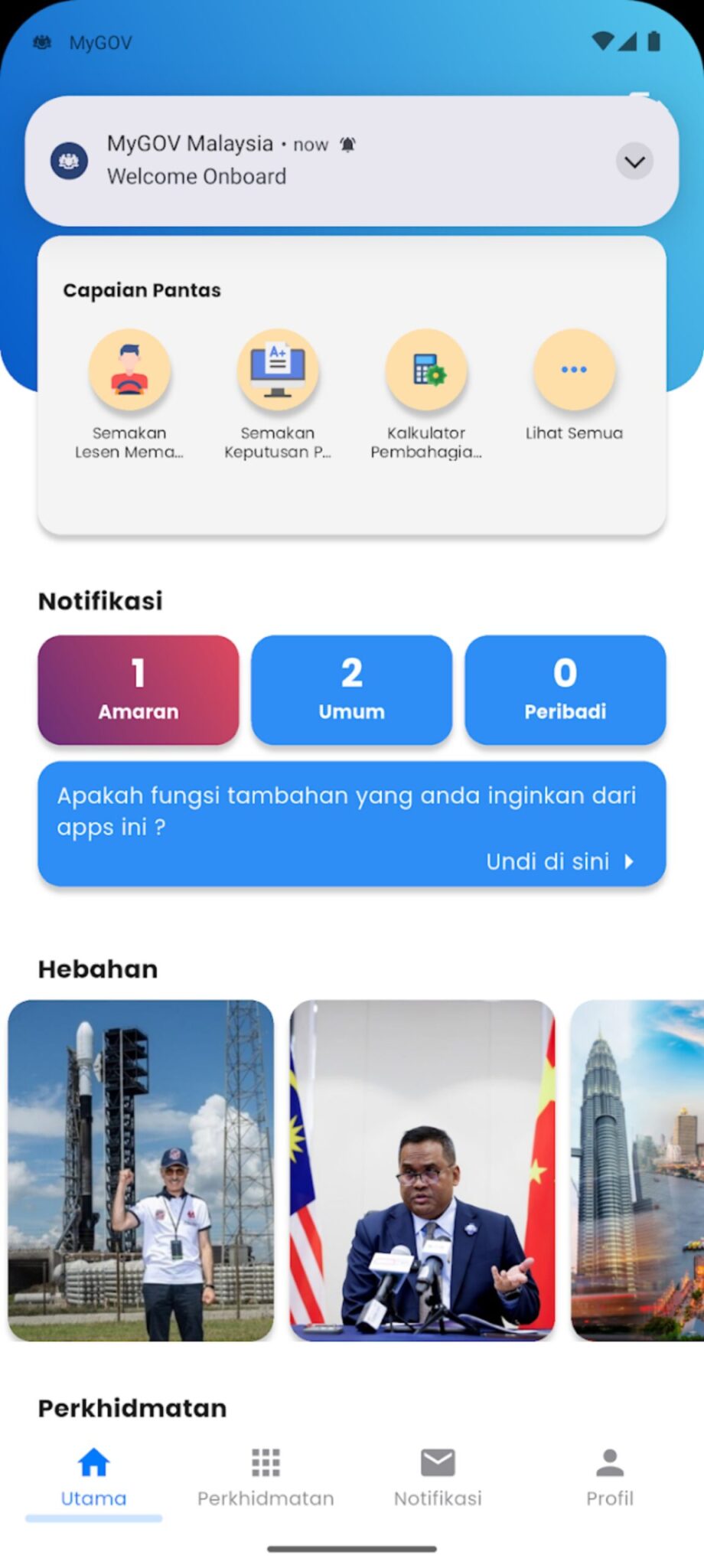Tap the Lihat Semua ellipsis icon
Image resolution: width=704 pixels, height=1568 pixels.
tap(575, 370)
